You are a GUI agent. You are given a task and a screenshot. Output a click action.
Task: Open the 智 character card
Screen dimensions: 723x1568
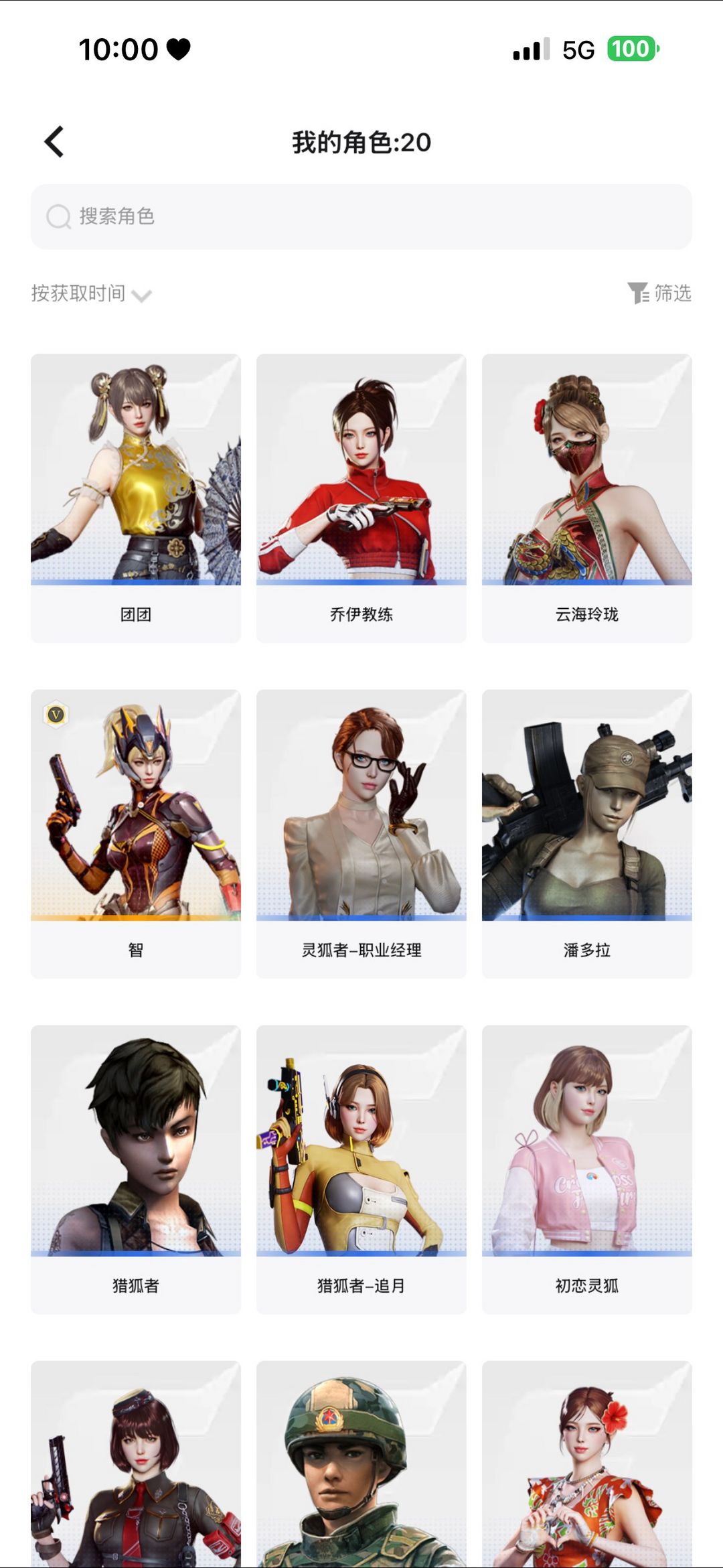point(136,834)
